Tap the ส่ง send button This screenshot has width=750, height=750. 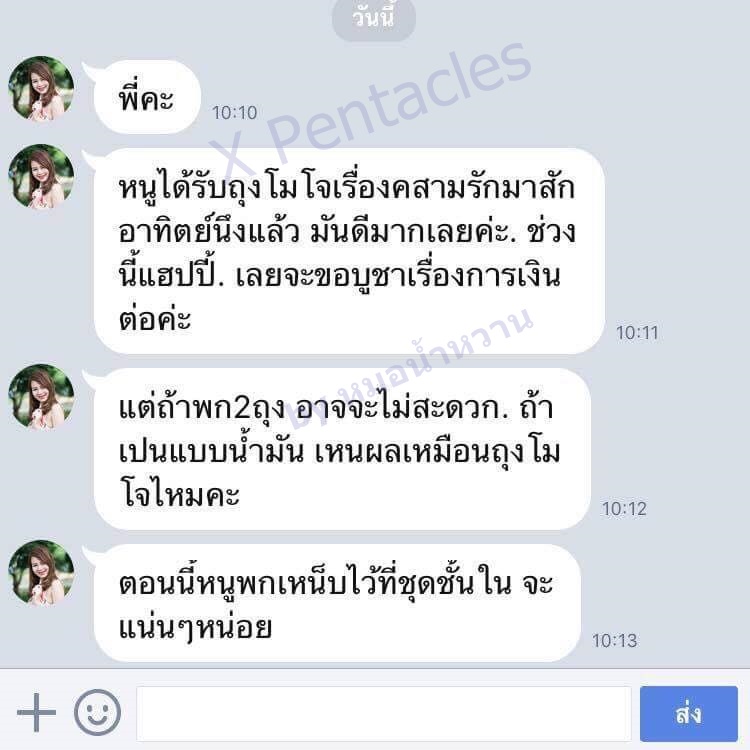tap(688, 714)
